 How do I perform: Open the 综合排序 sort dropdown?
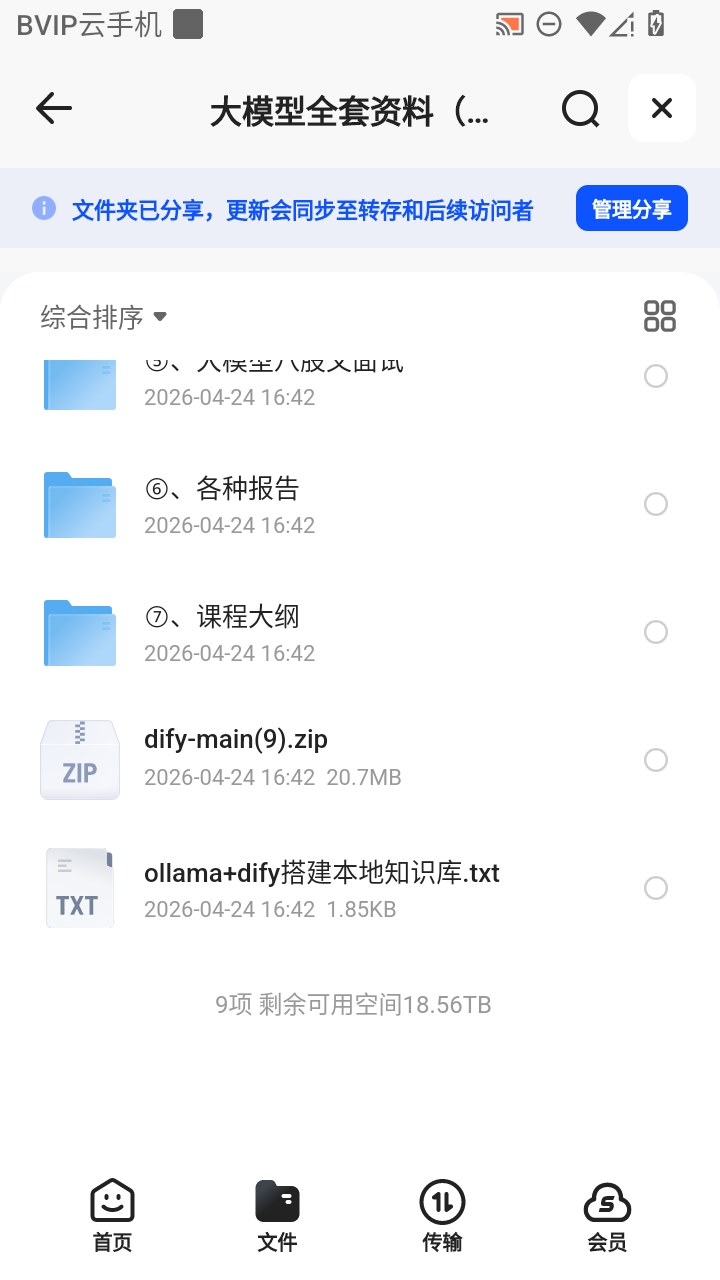(x=104, y=318)
